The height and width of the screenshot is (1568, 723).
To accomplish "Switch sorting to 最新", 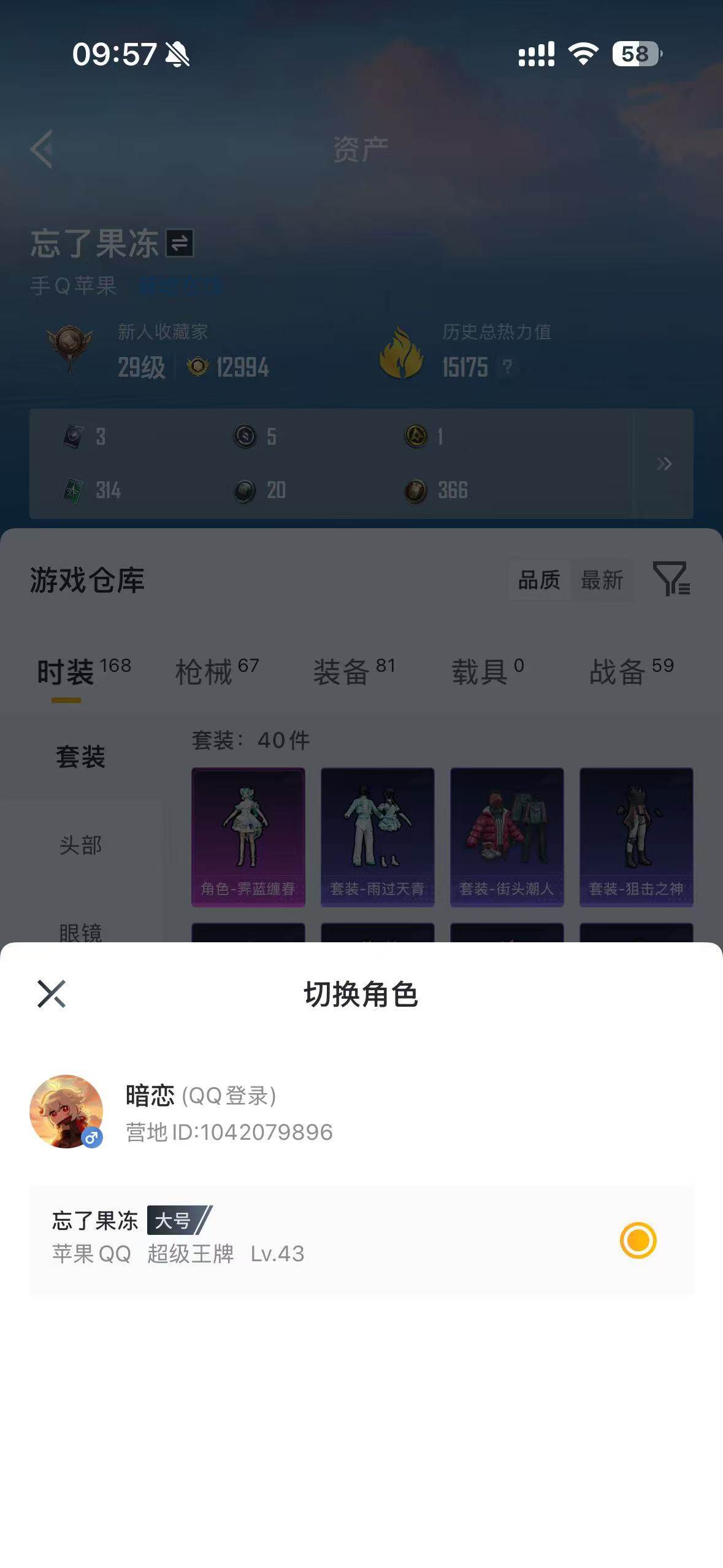I will pos(602,579).
